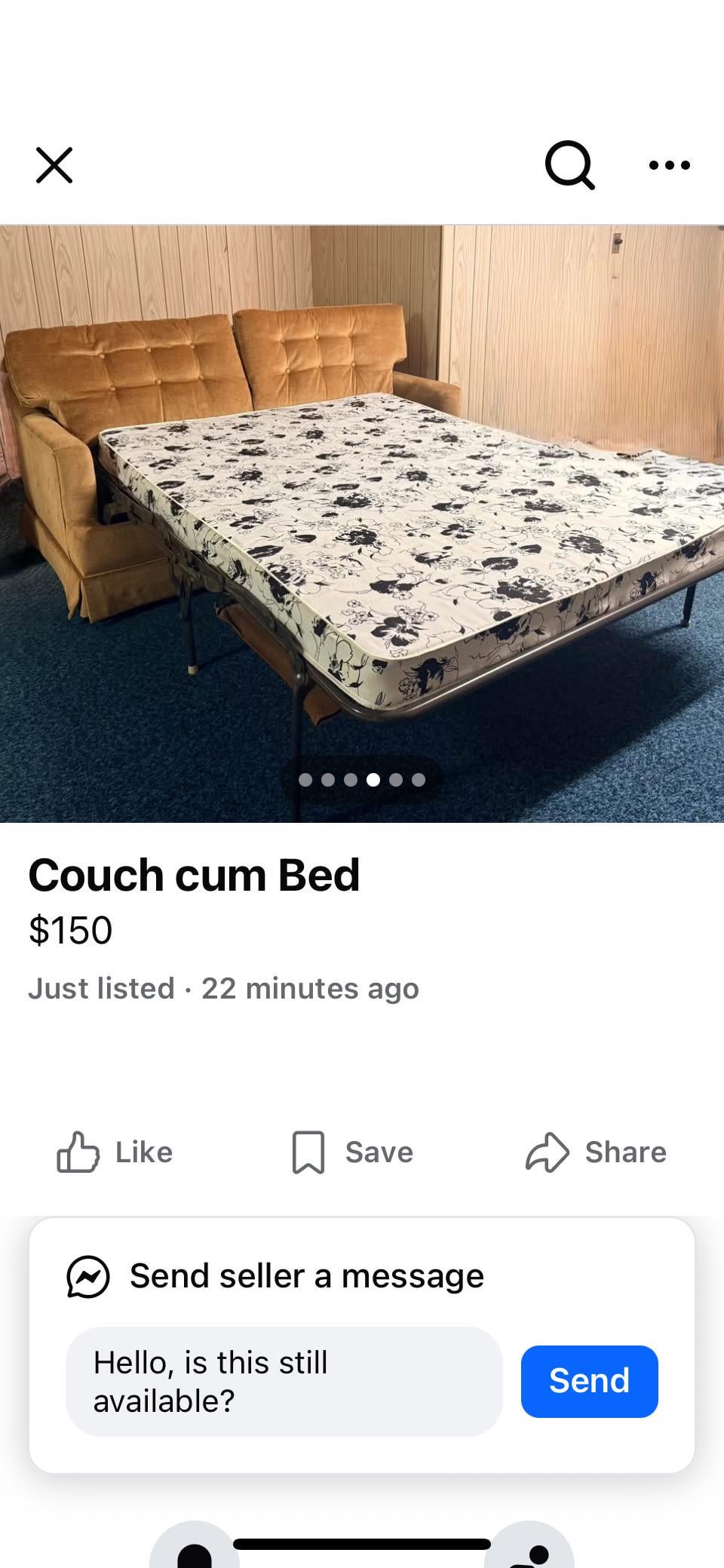The height and width of the screenshot is (1568, 724).
Task: Open the three-dot overflow menu
Action: 669,165
